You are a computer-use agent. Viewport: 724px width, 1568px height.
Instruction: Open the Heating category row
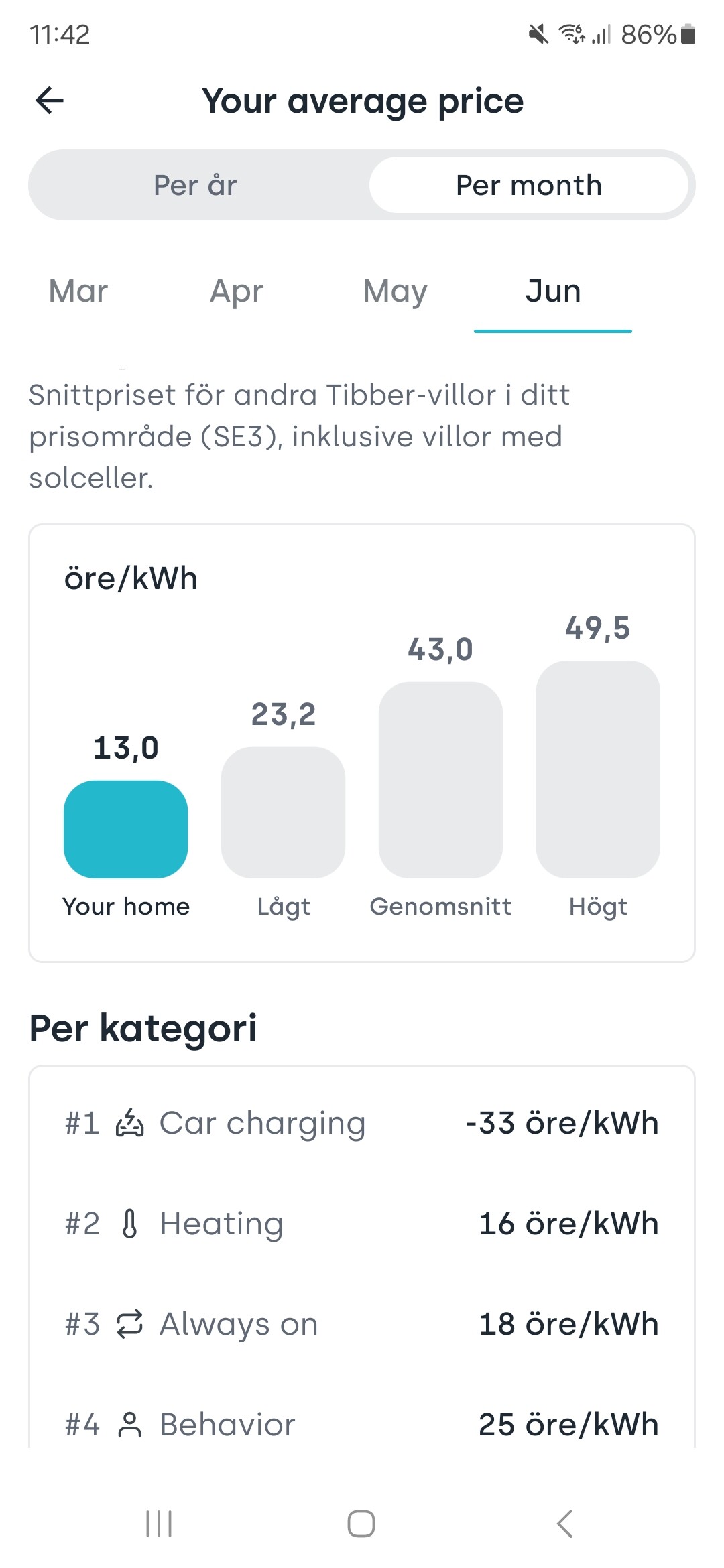point(362,1224)
